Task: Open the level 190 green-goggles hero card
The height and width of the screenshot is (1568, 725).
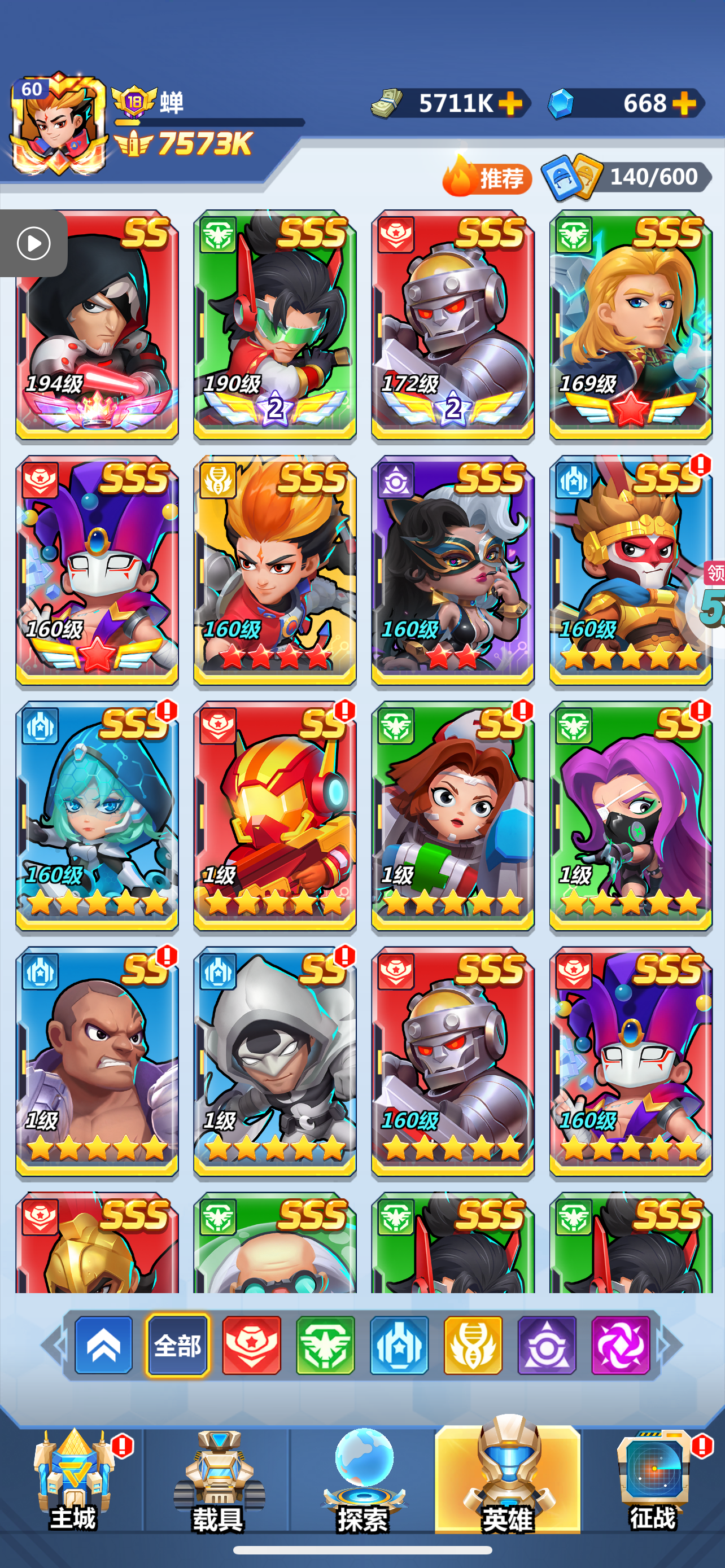Action: pos(274,325)
